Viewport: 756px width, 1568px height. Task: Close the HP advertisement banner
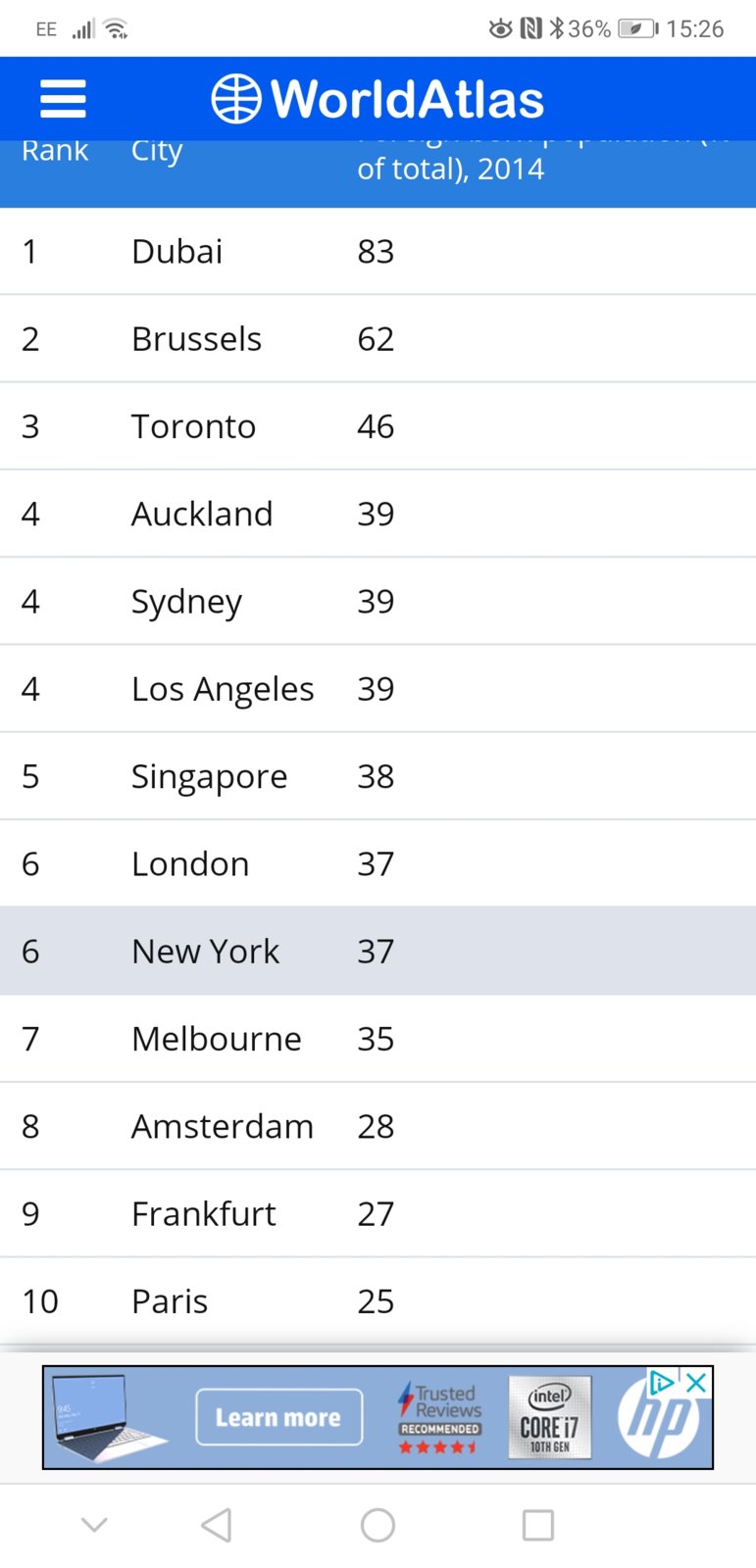(x=696, y=1383)
